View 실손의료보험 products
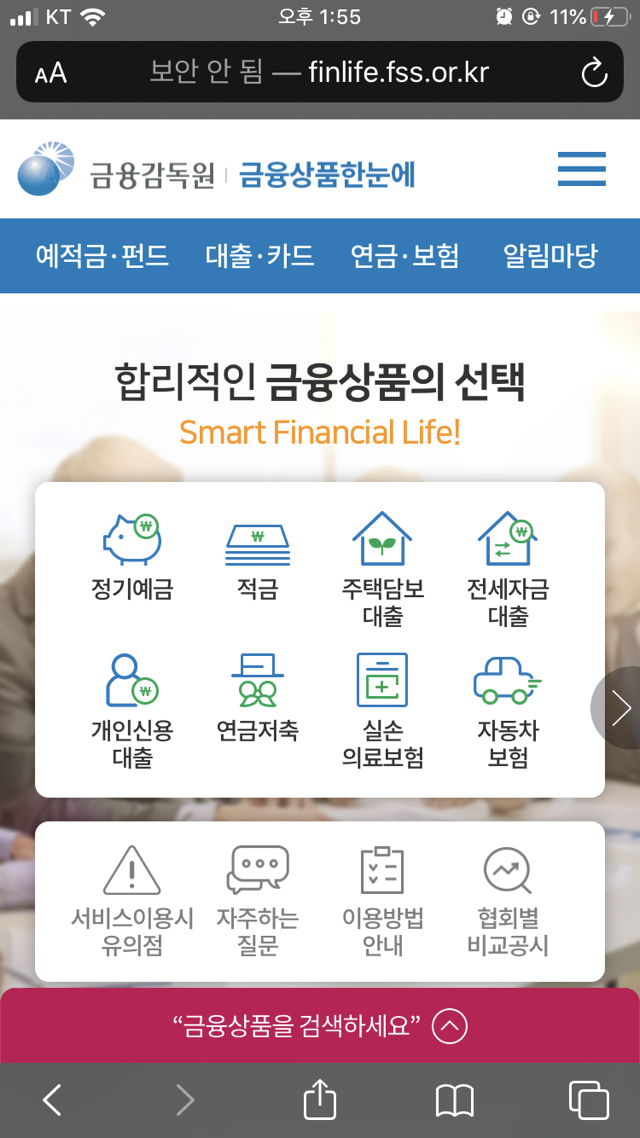The height and width of the screenshot is (1138, 640). (383, 709)
